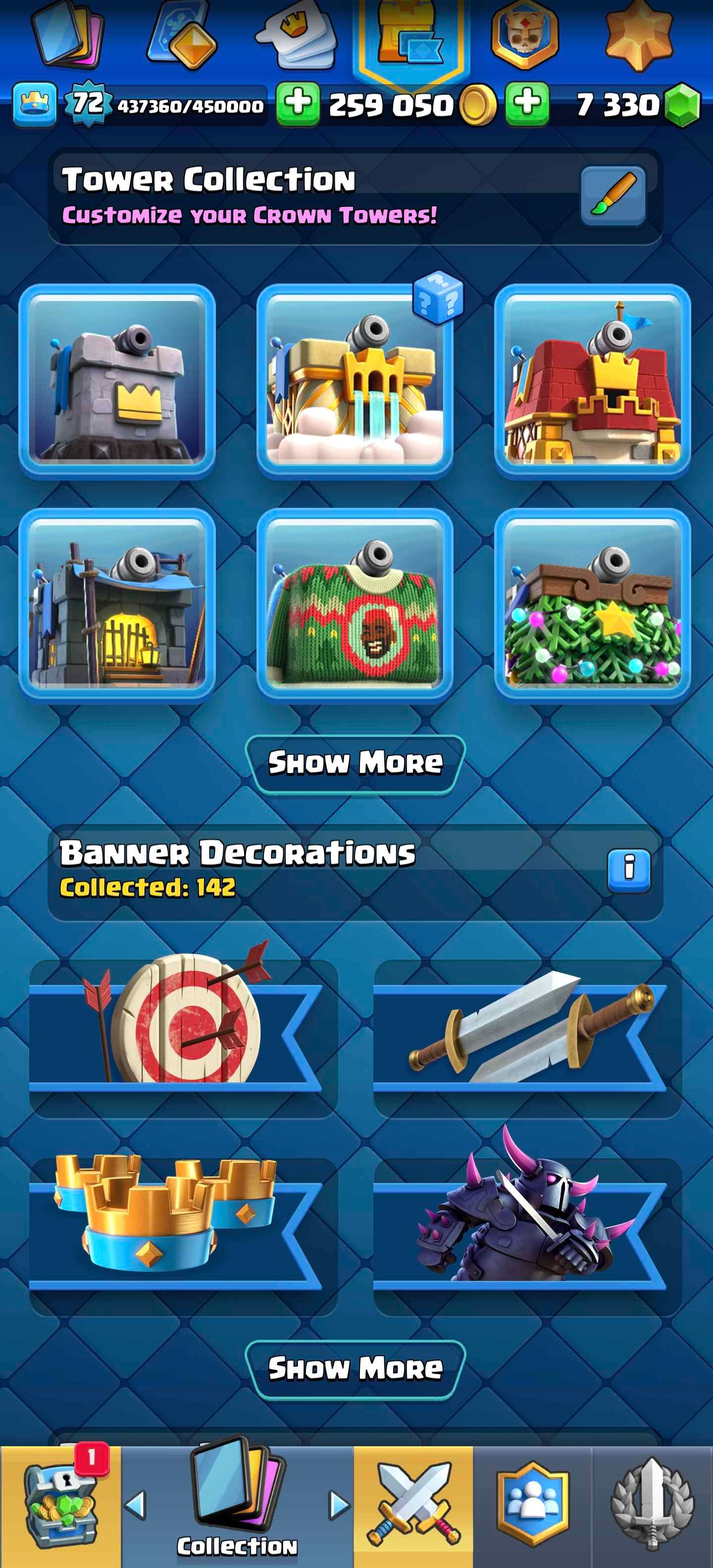Show more banner decorations
713x1568 pixels.
355,1370
